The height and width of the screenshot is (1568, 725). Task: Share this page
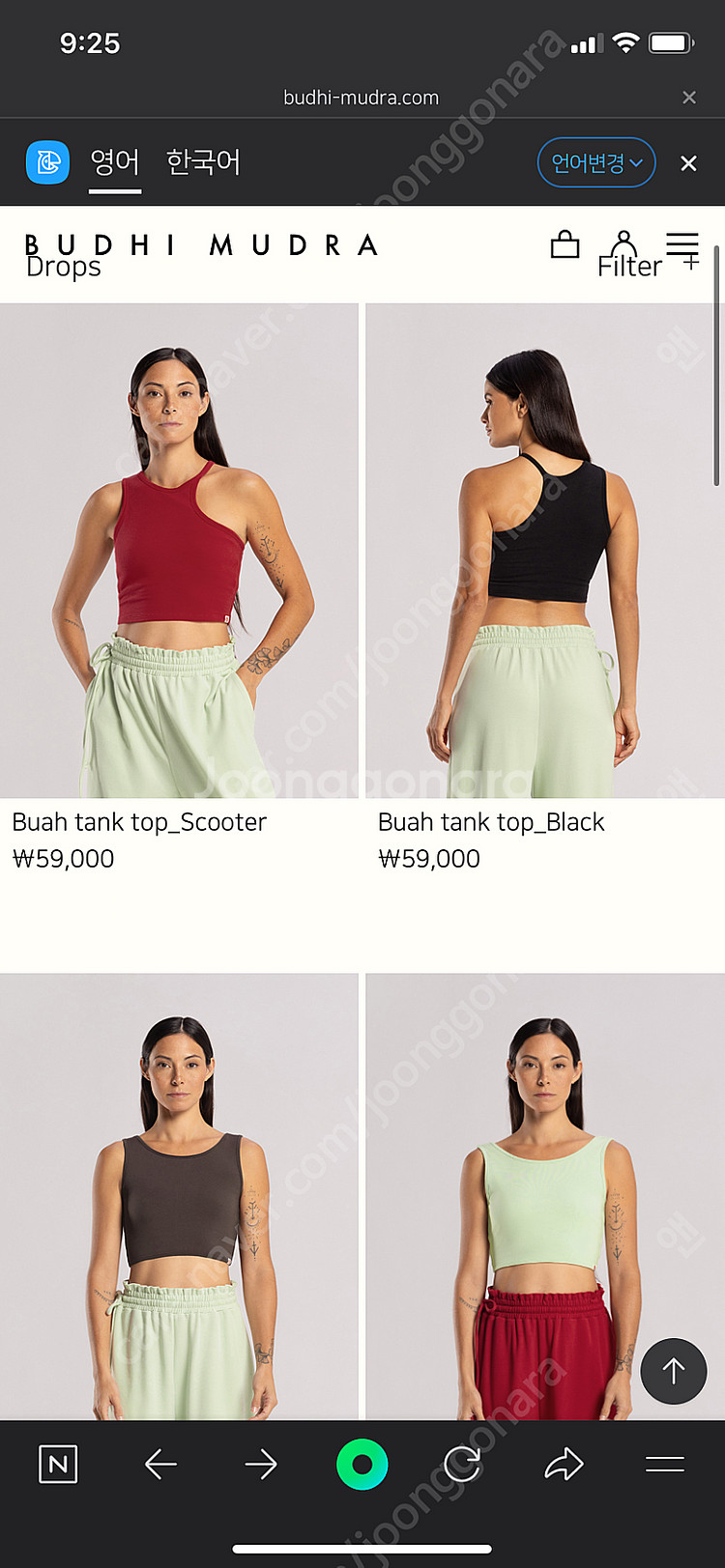click(564, 1465)
